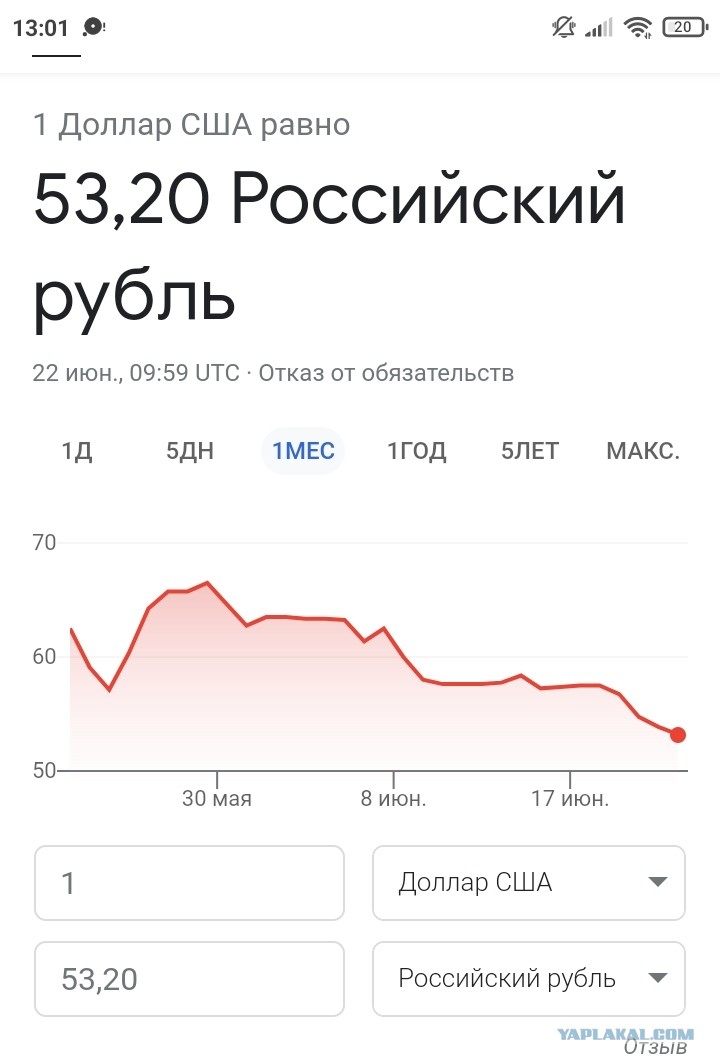Select the 5ДН chart range

point(190,451)
